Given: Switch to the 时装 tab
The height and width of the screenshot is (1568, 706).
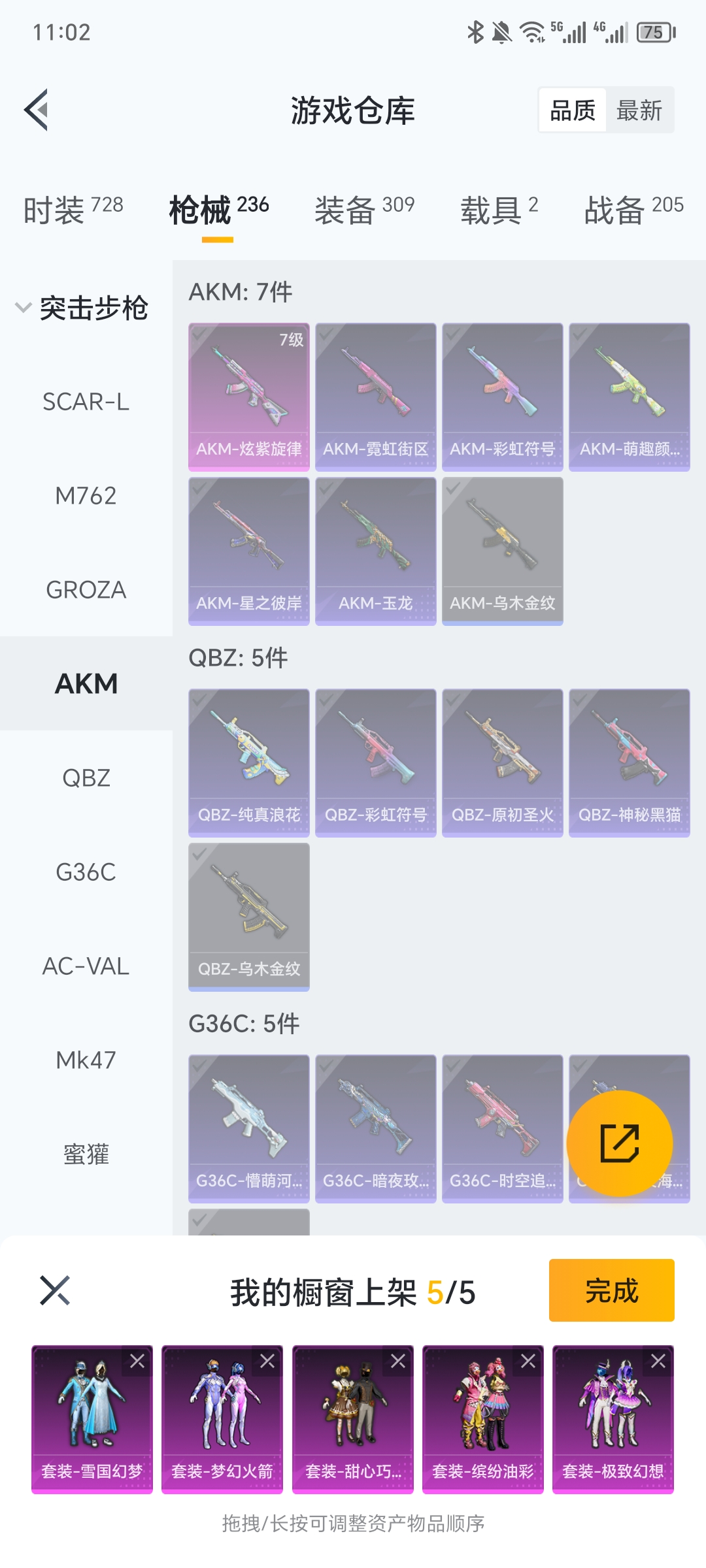Looking at the screenshot, I should (x=73, y=210).
